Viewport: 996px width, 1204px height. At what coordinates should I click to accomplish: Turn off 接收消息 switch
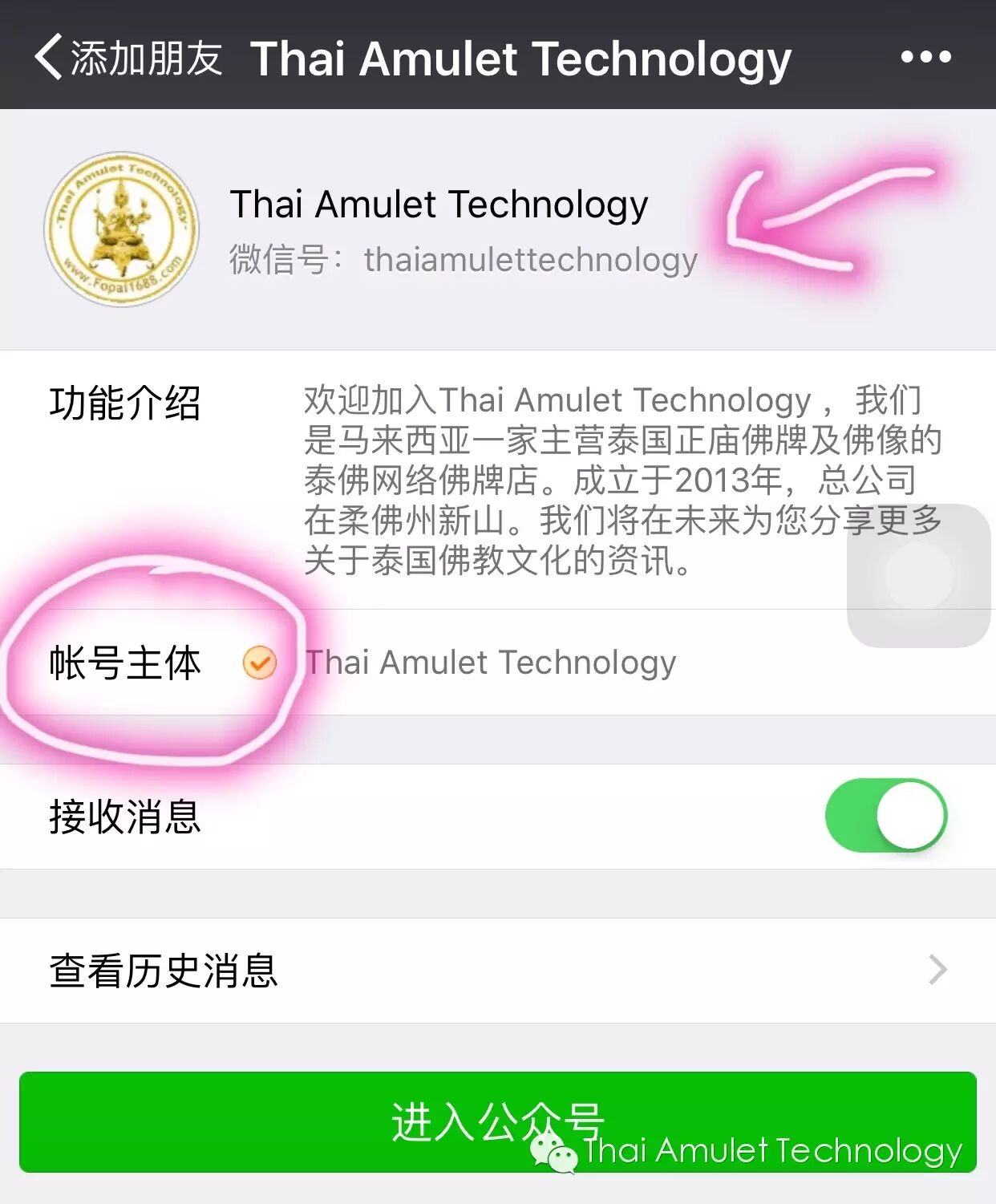point(885,816)
